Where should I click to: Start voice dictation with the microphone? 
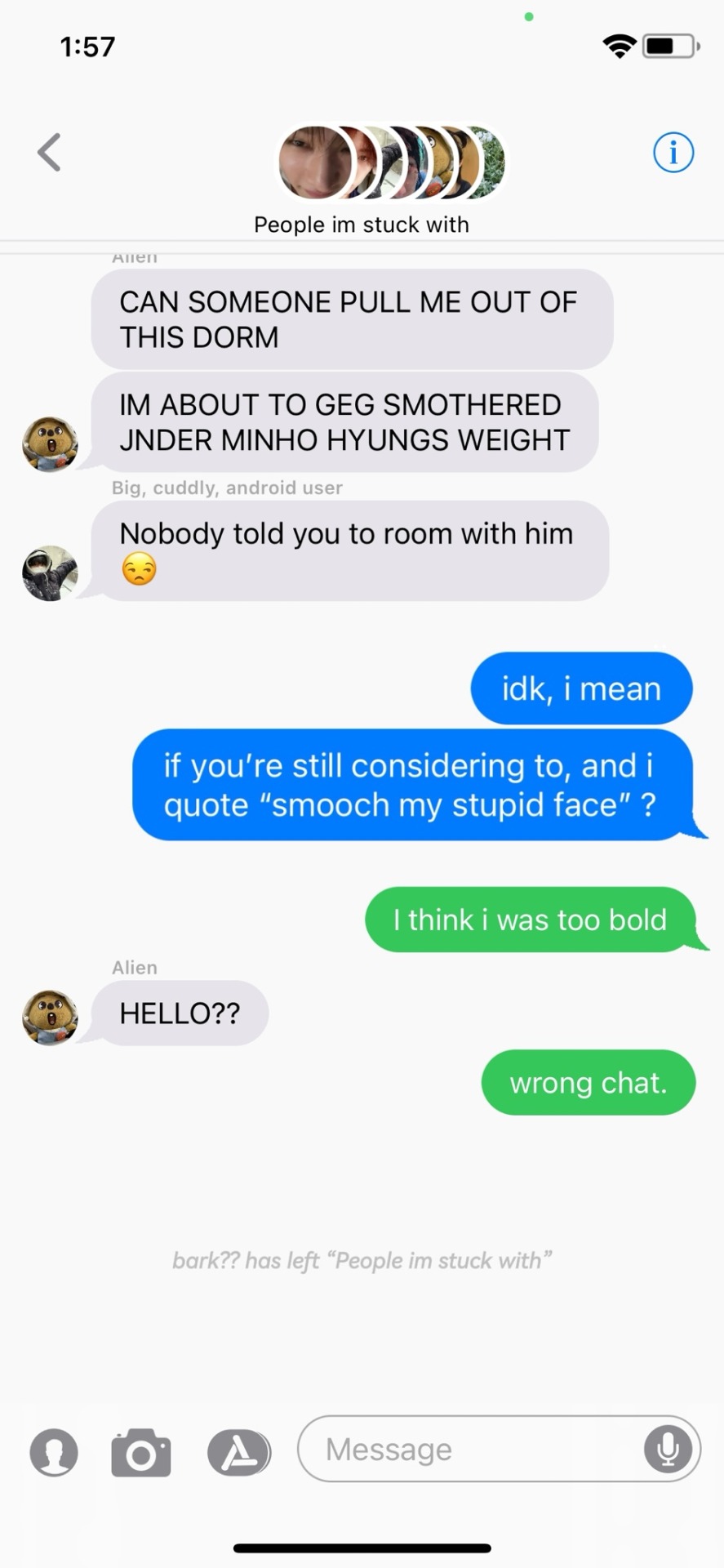pos(667,1450)
